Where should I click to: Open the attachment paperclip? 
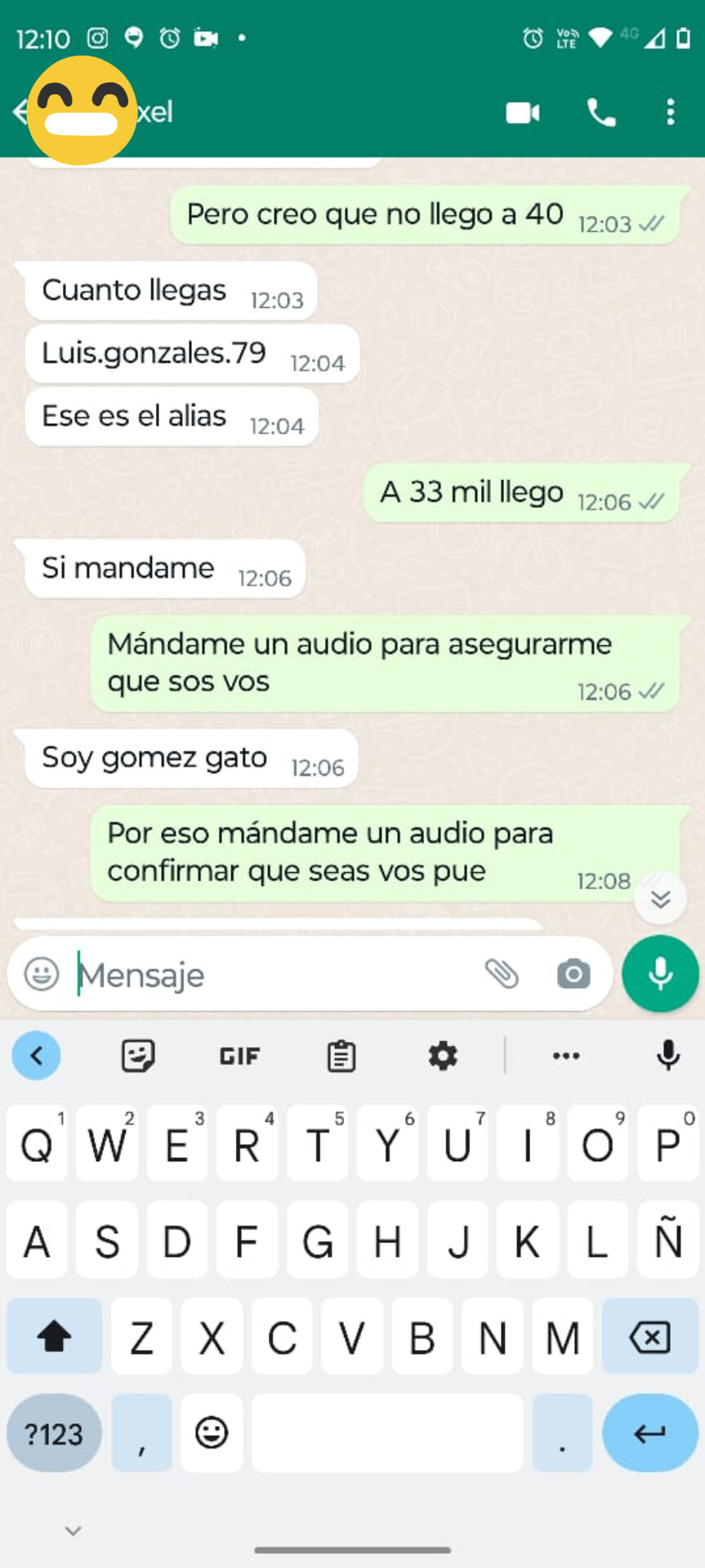(x=502, y=973)
